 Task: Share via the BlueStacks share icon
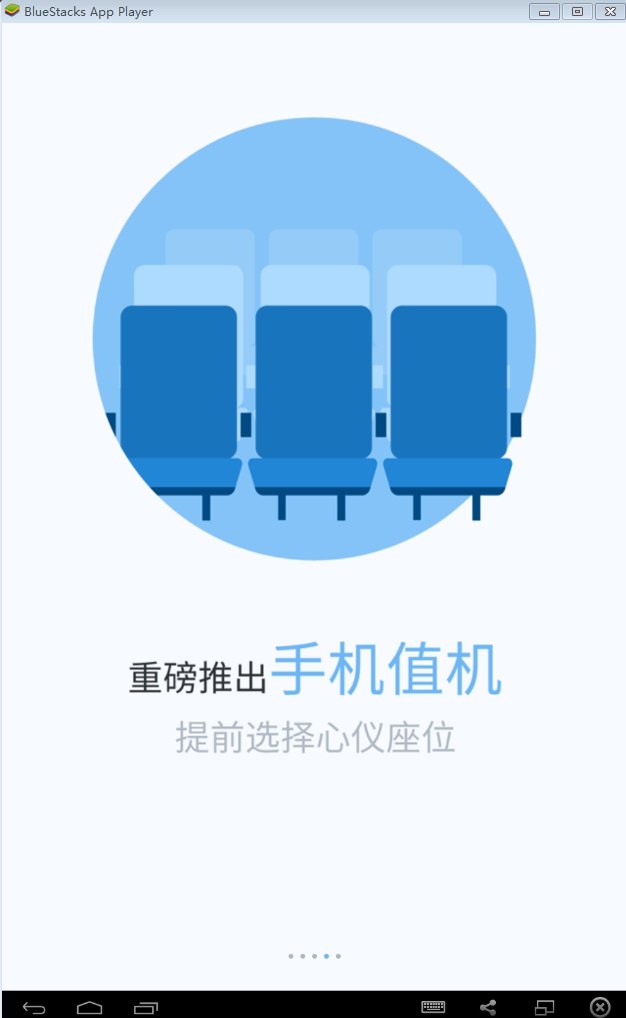click(x=488, y=1007)
